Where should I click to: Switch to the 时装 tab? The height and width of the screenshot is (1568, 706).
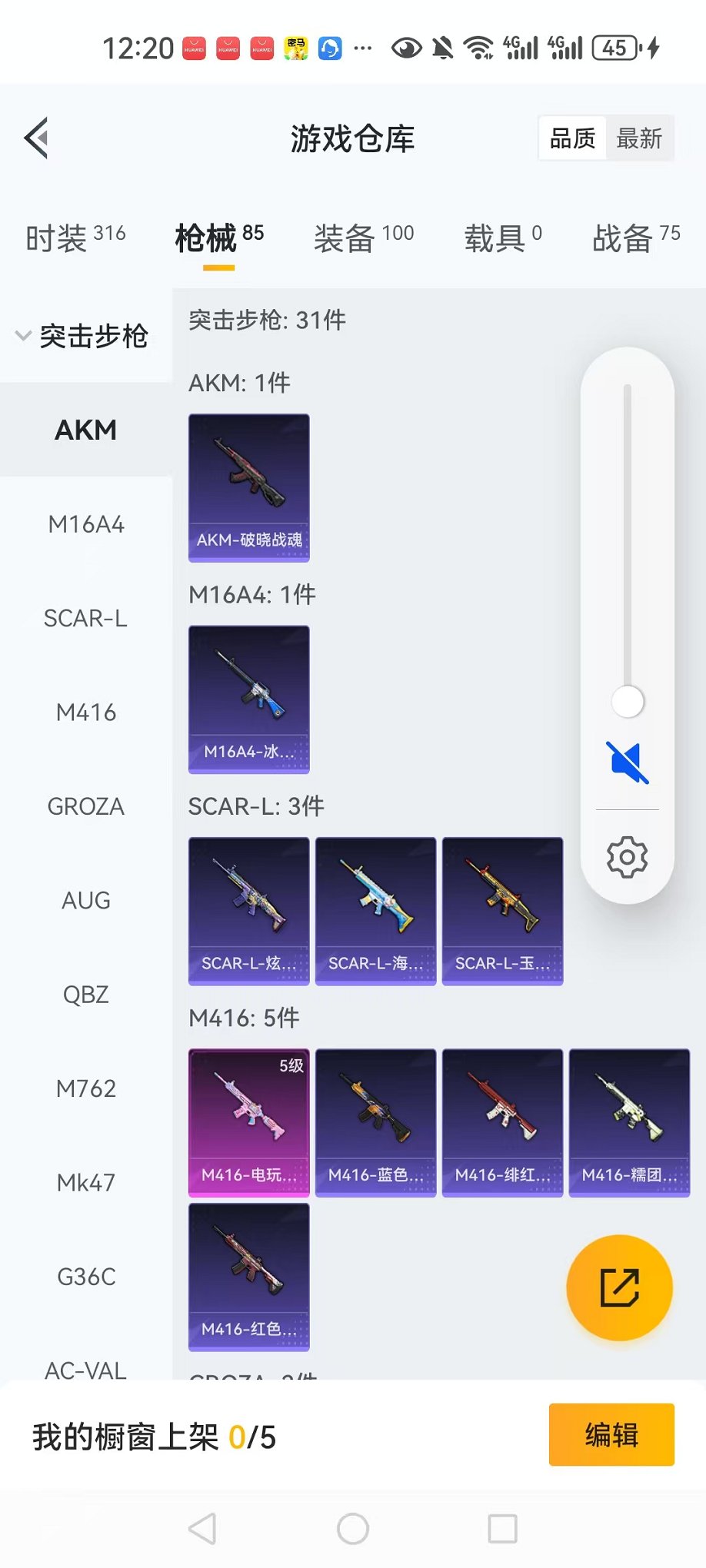tap(75, 237)
